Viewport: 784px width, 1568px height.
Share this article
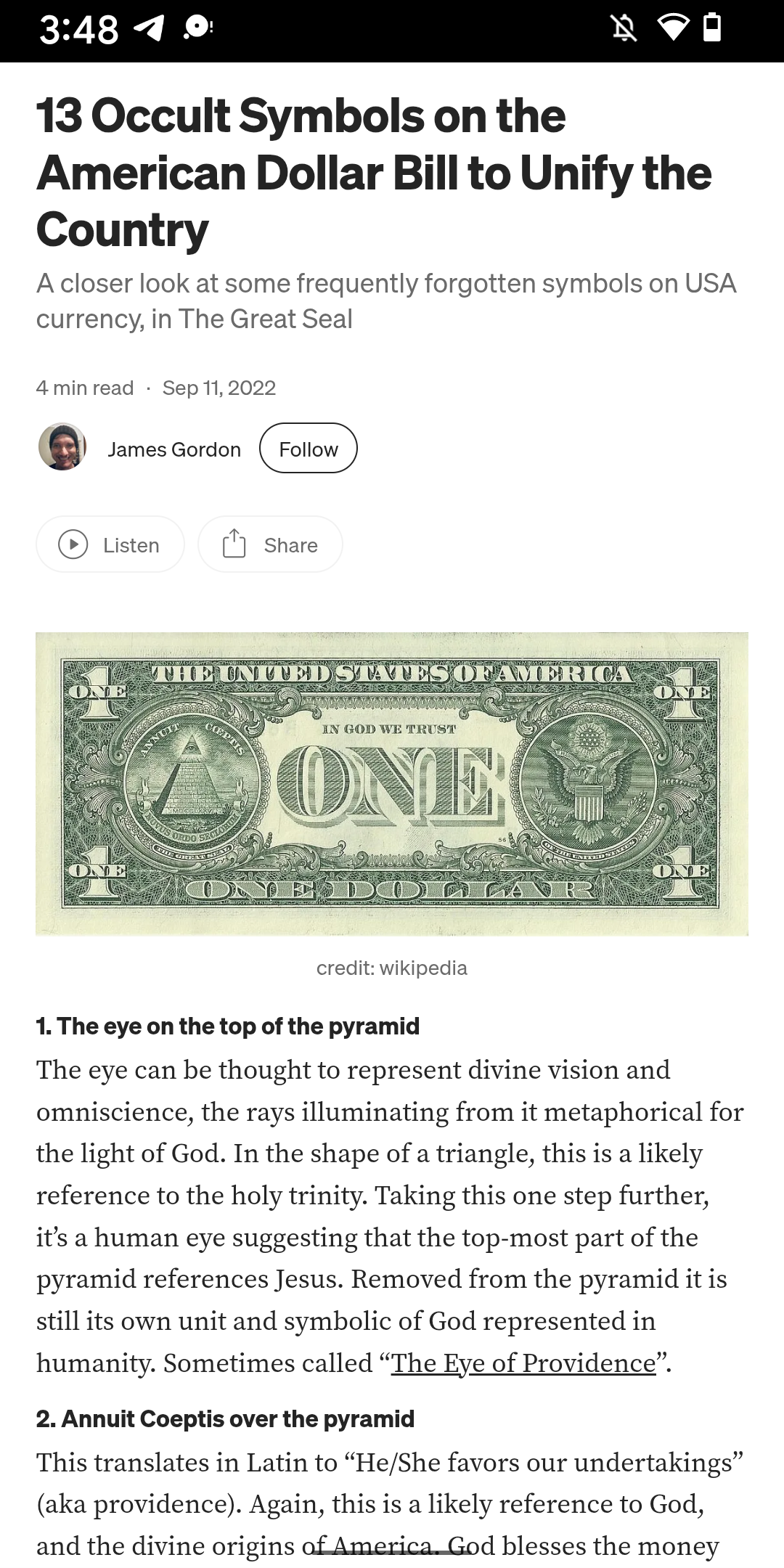(x=270, y=544)
